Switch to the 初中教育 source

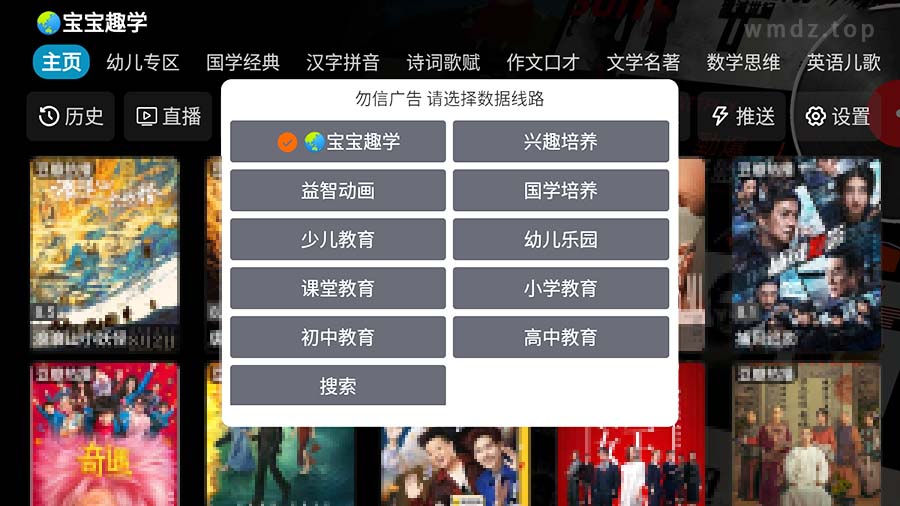tap(338, 338)
